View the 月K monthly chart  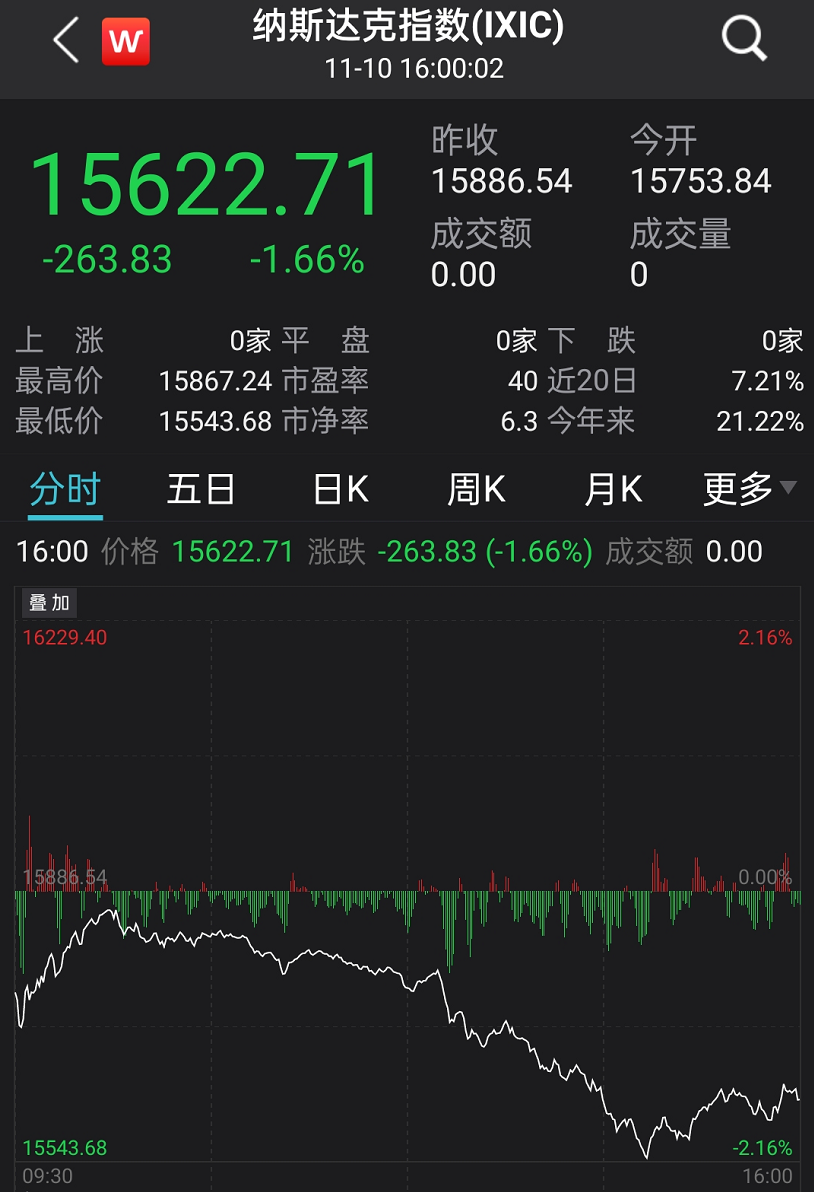pyautogui.click(x=612, y=490)
